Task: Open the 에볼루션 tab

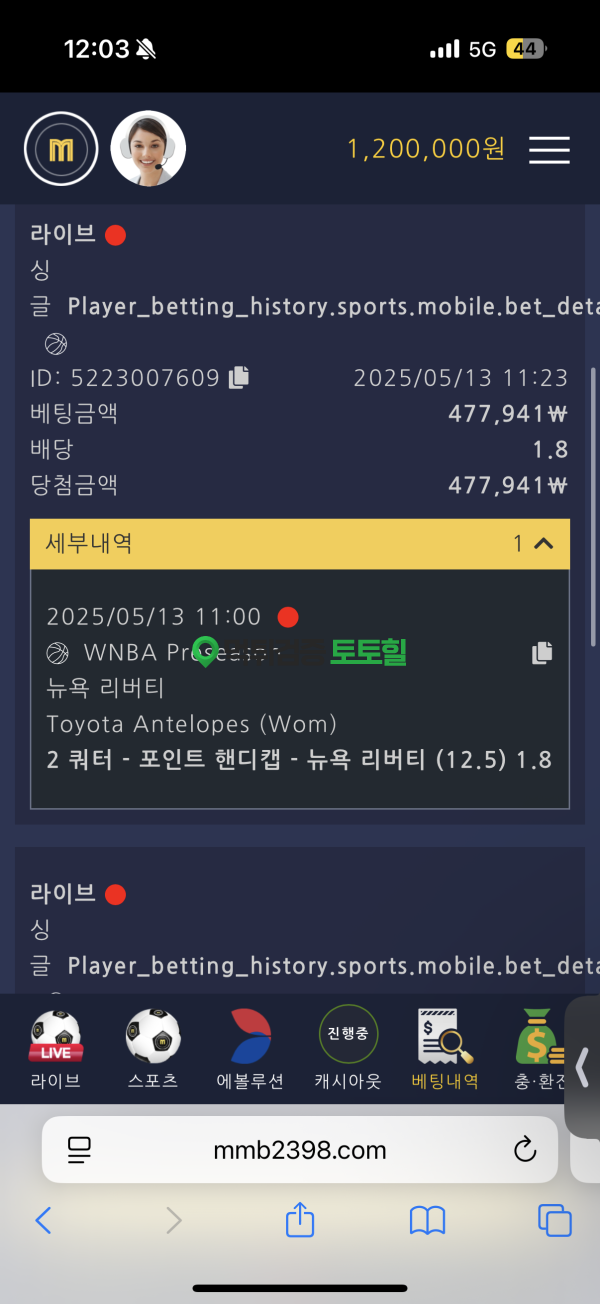Action: (249, 1049)
